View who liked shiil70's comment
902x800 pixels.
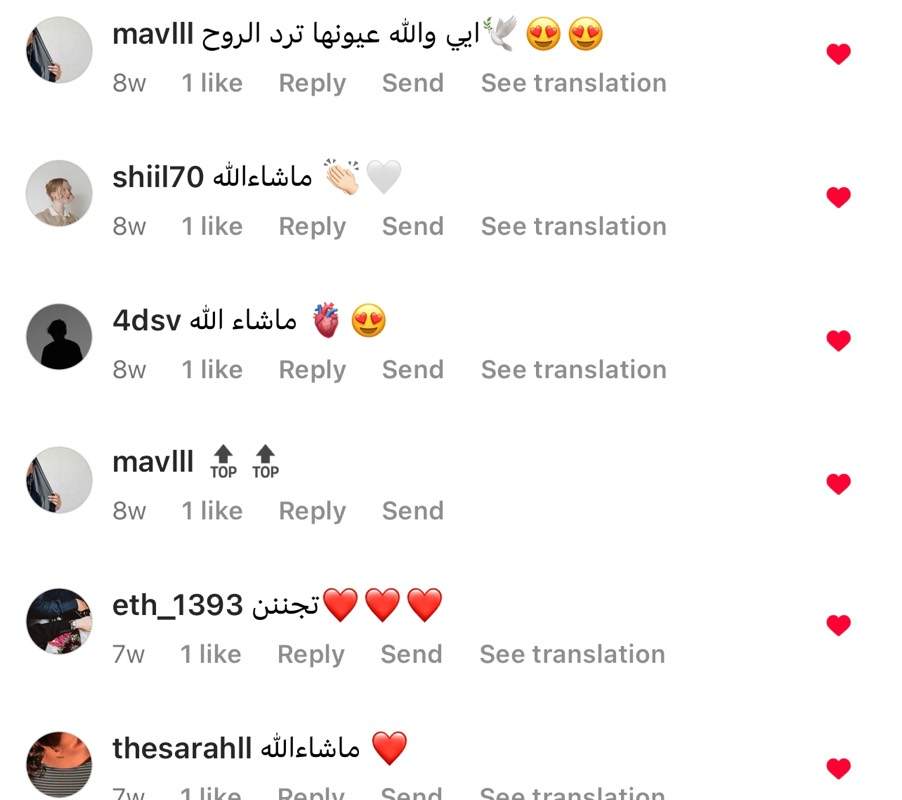click(x=212, y=227)
